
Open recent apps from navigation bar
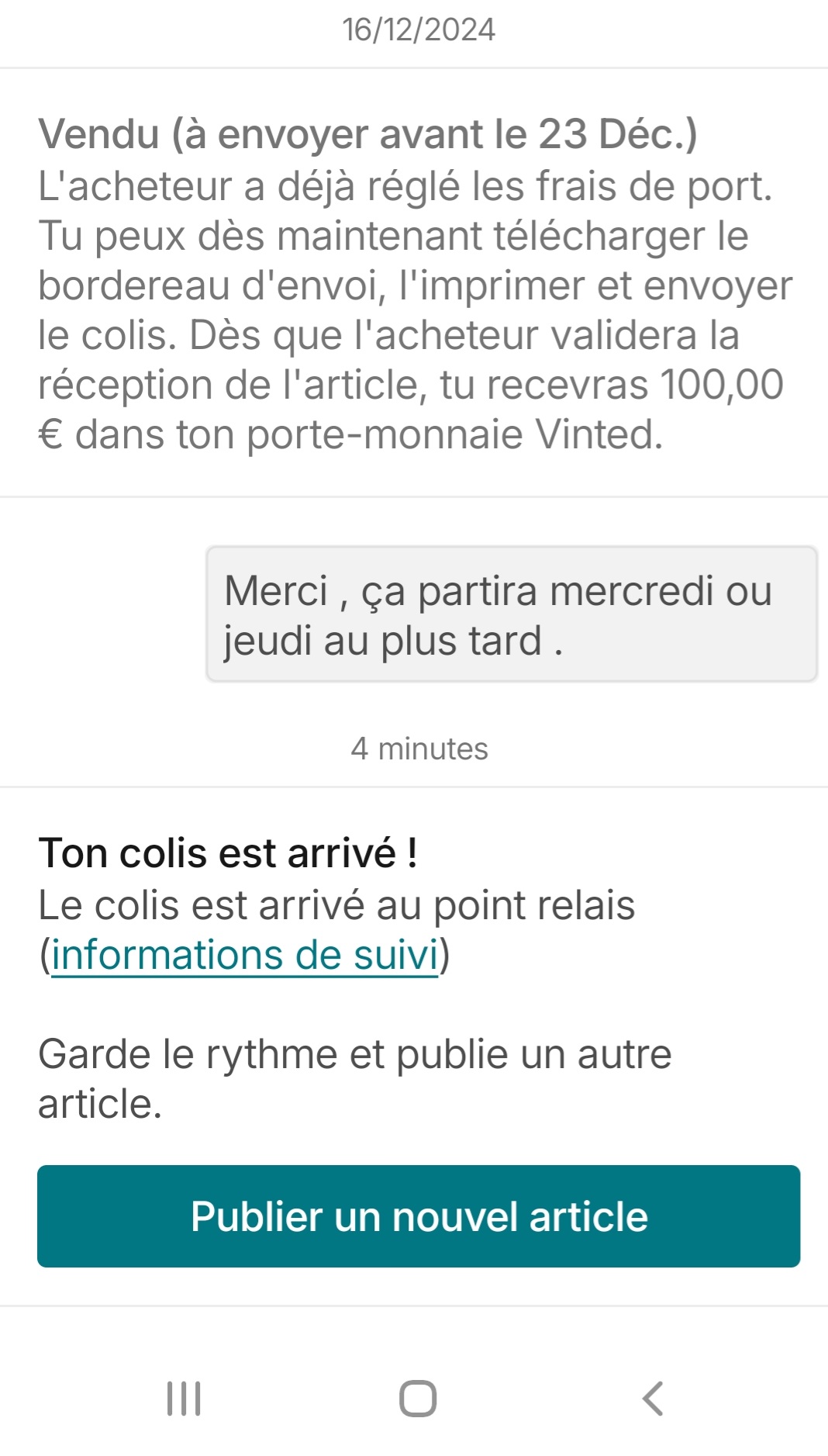coord(185,1398)
